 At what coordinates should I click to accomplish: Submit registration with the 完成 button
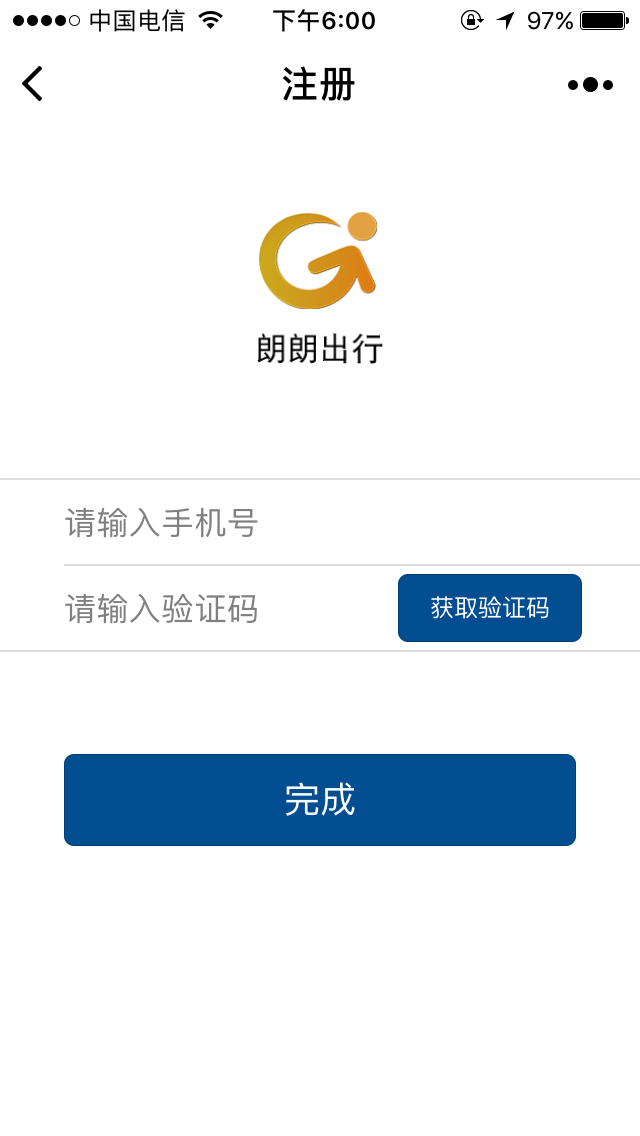click(x=320, y=800)
